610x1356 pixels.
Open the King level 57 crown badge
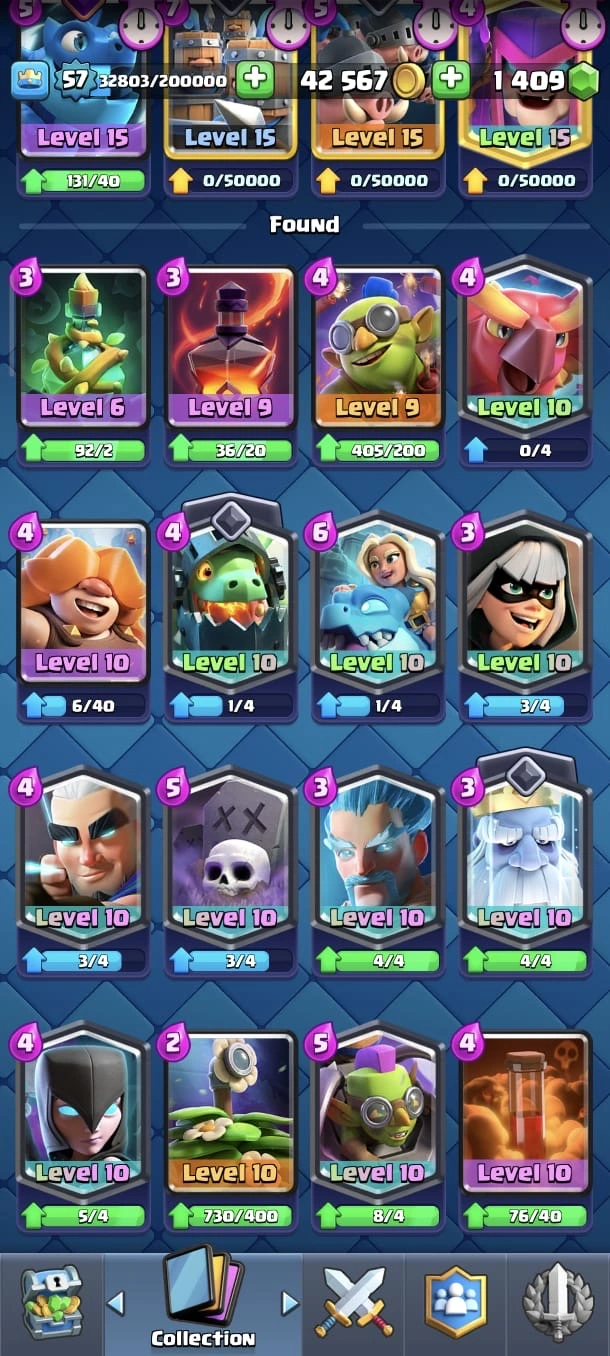[30, 80]
